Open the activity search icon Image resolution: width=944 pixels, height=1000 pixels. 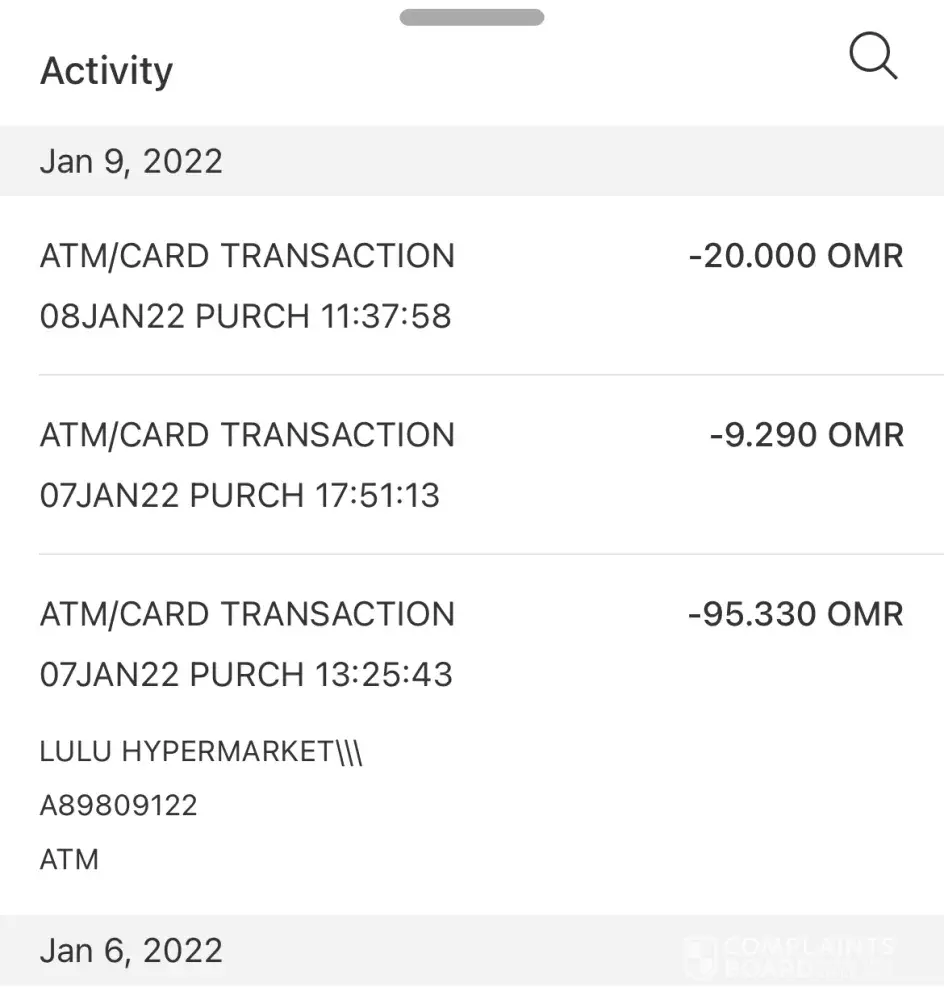pyautogui.click(x=873, y=57)
